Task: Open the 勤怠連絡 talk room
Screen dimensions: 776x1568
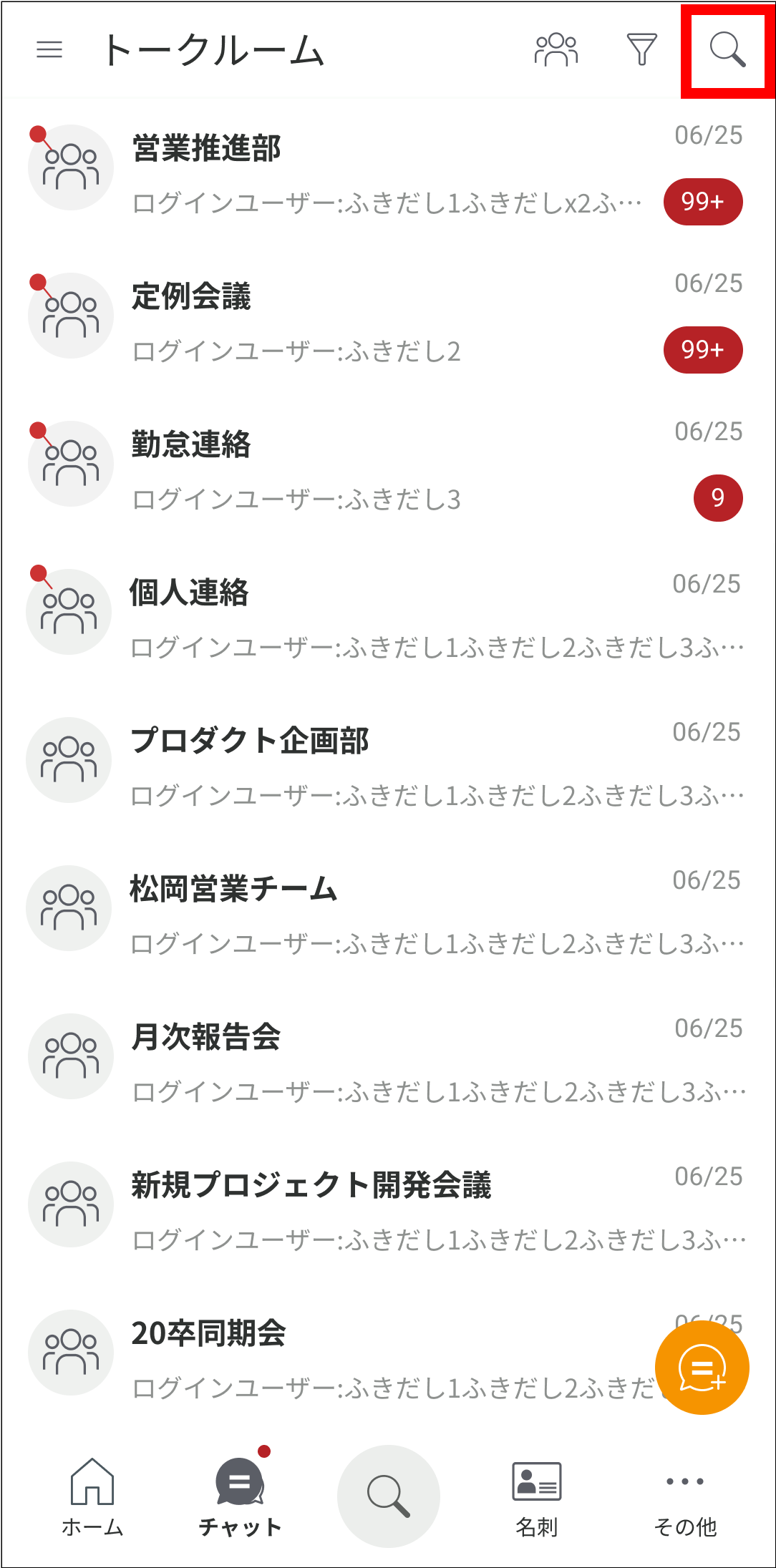Action: [x=388, y=469]
